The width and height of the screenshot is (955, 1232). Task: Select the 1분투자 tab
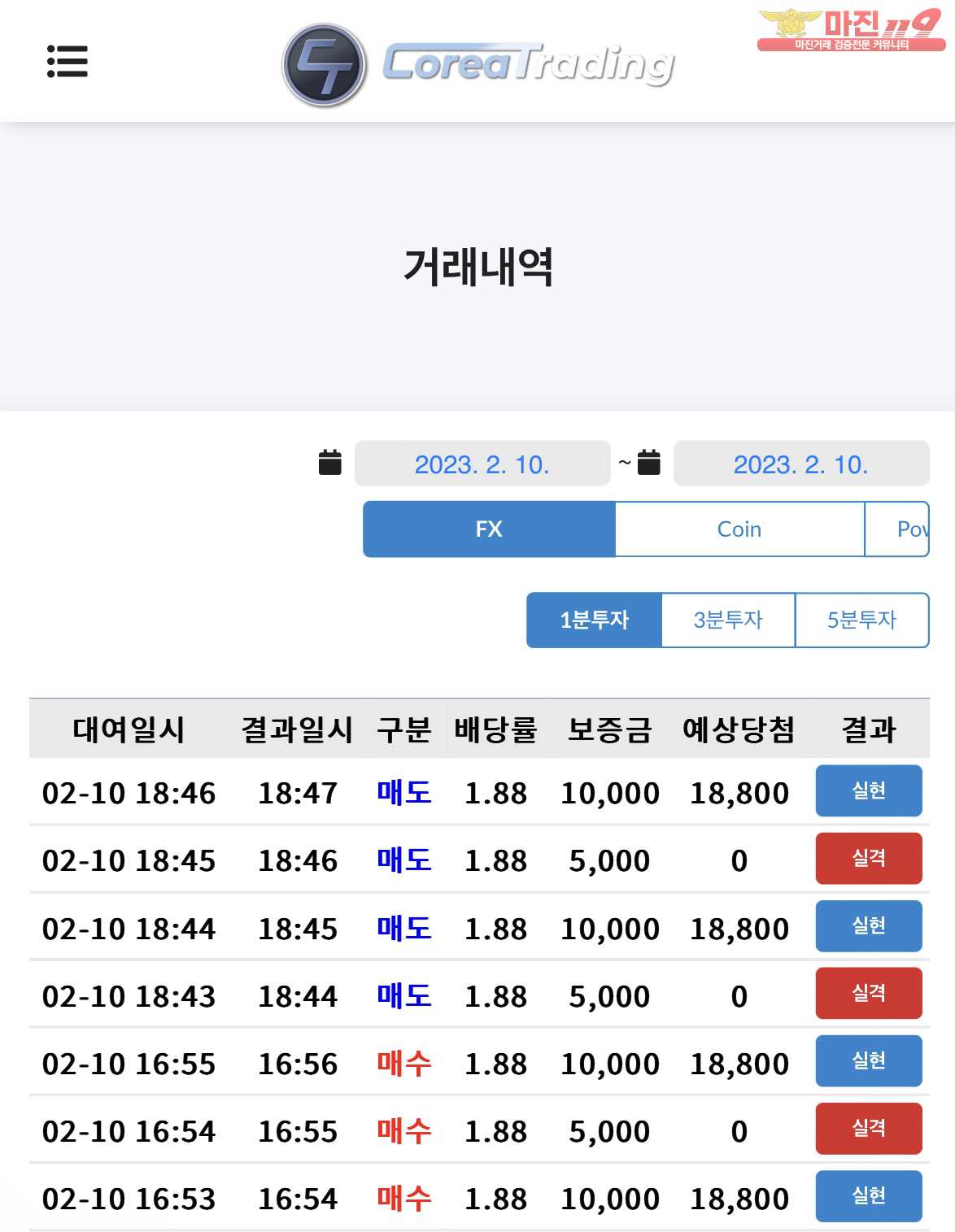coord(594,620)
